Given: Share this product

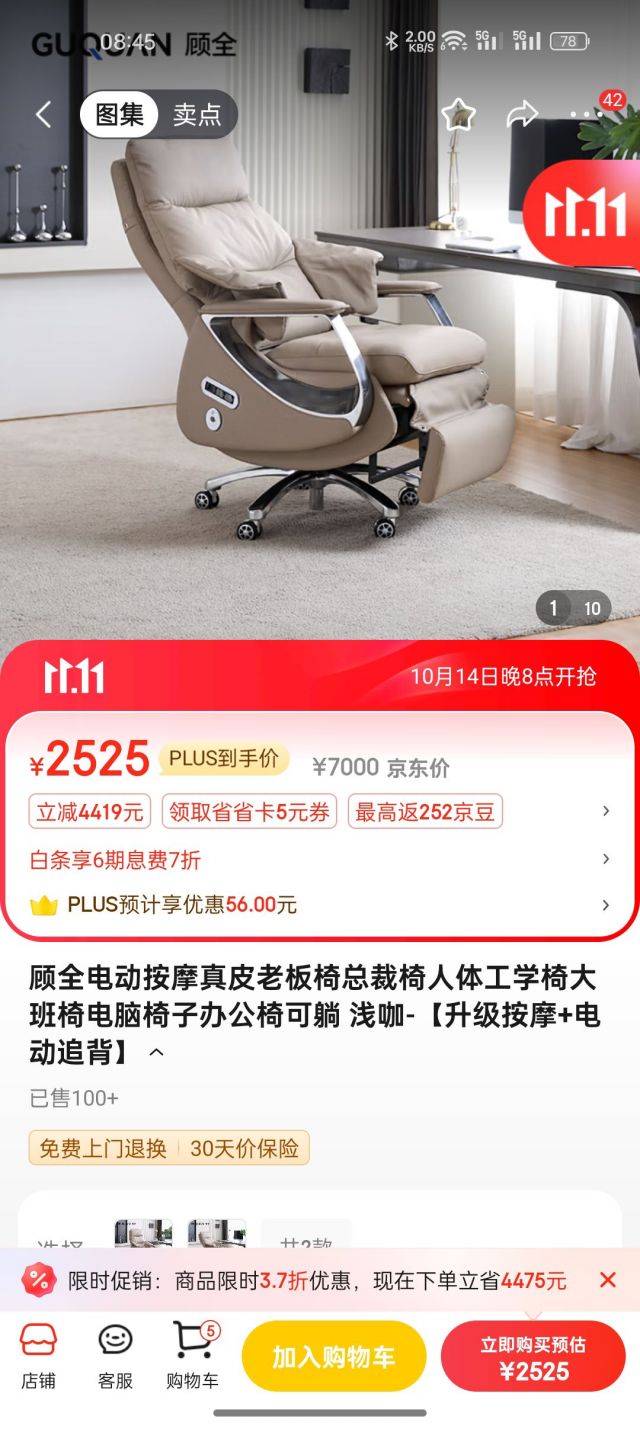Looking at the screenshot, I should [x=522, y=115].
